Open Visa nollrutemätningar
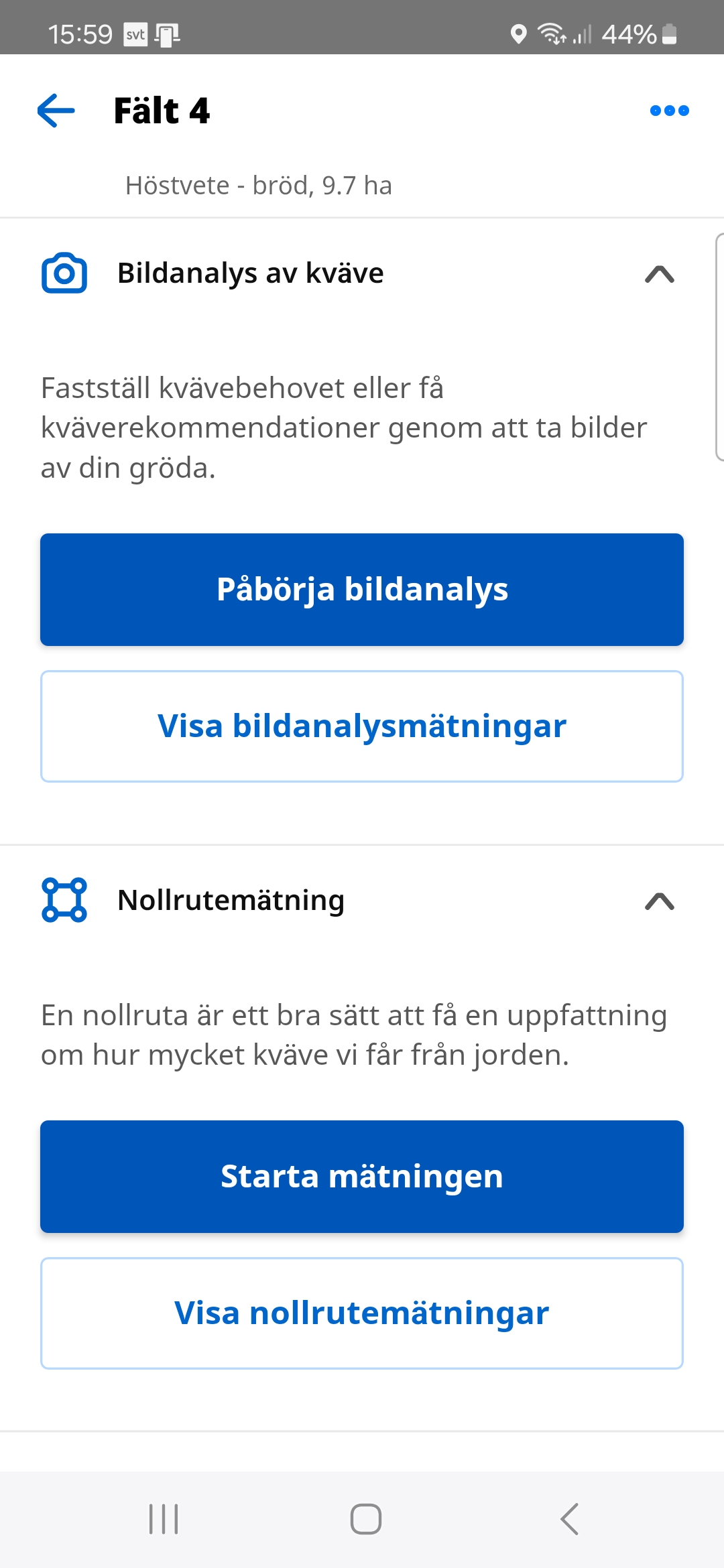The image size is (724, 1568). tap(362, 1312)
